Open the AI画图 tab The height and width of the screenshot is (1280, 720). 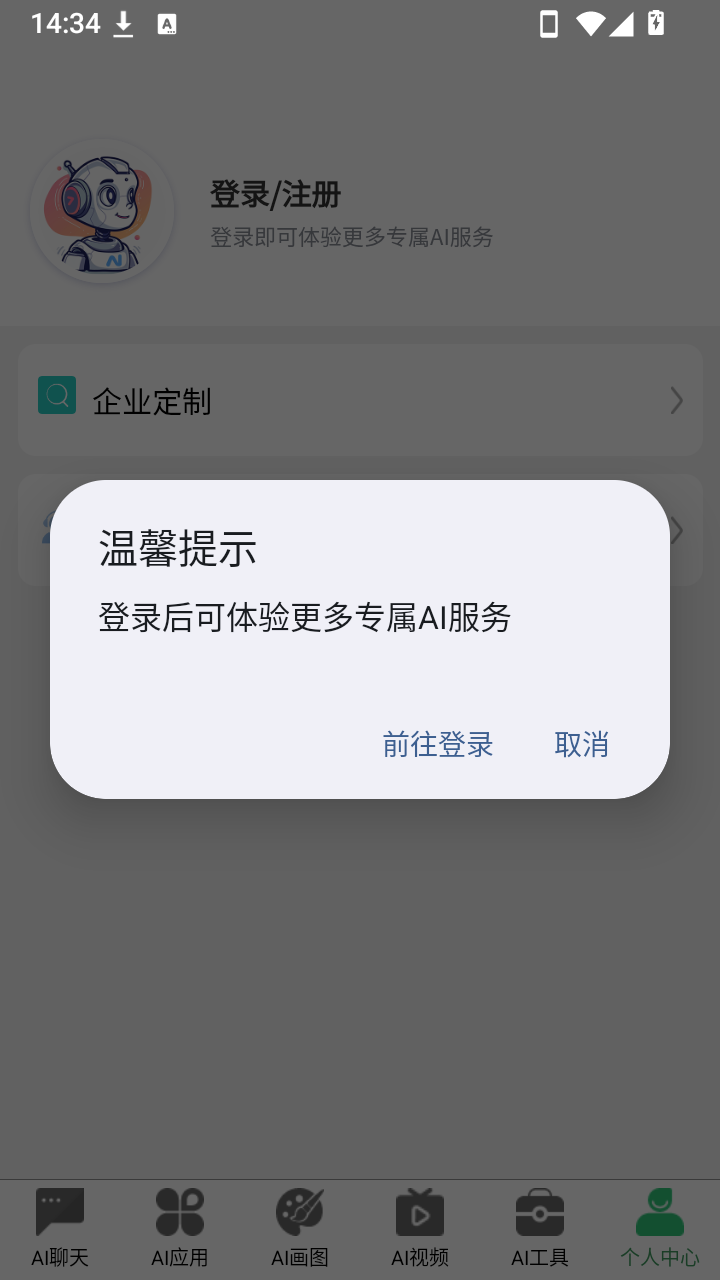[300, 1228]
